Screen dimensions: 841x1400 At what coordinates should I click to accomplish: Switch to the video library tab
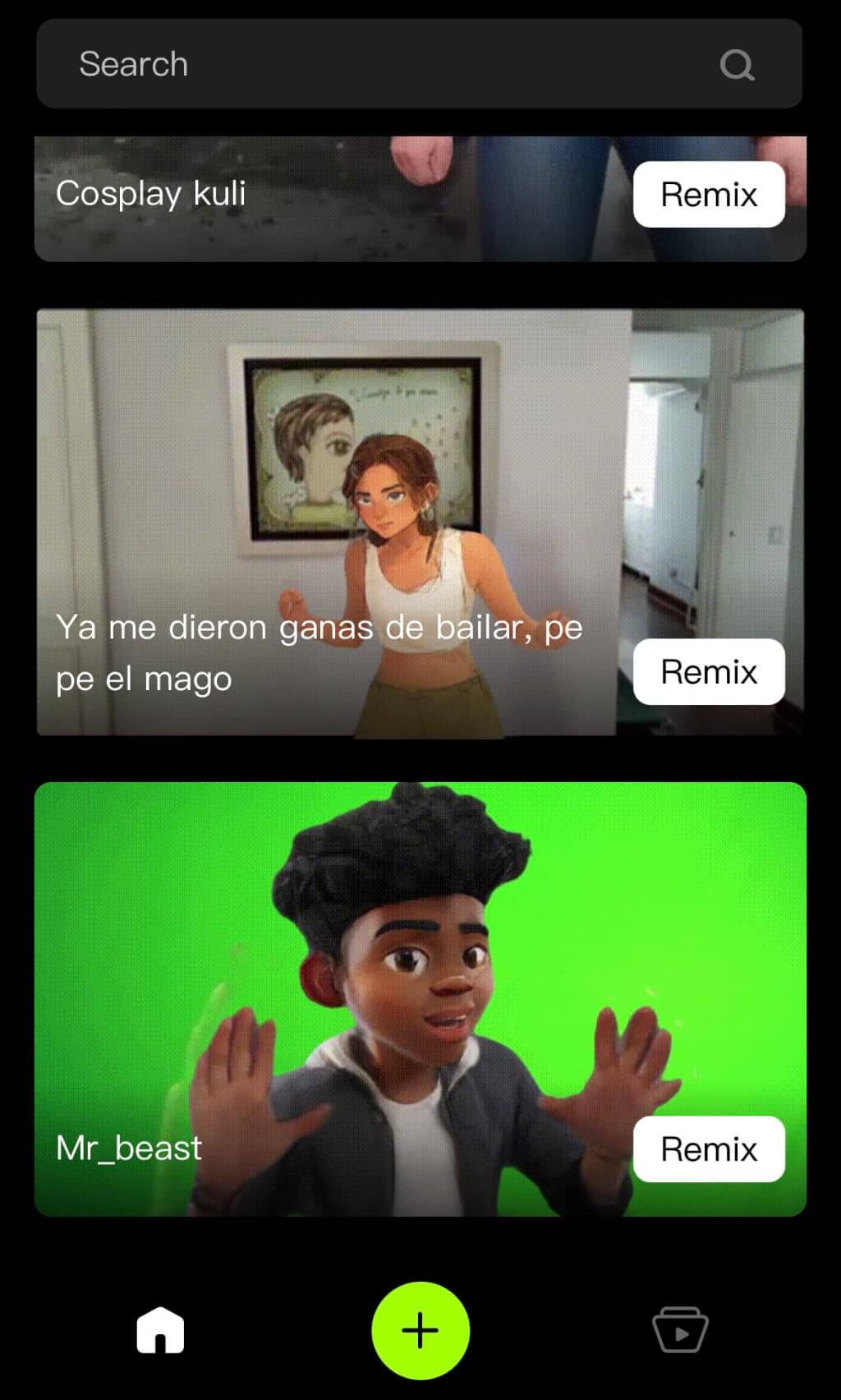tap(680, 1330)
